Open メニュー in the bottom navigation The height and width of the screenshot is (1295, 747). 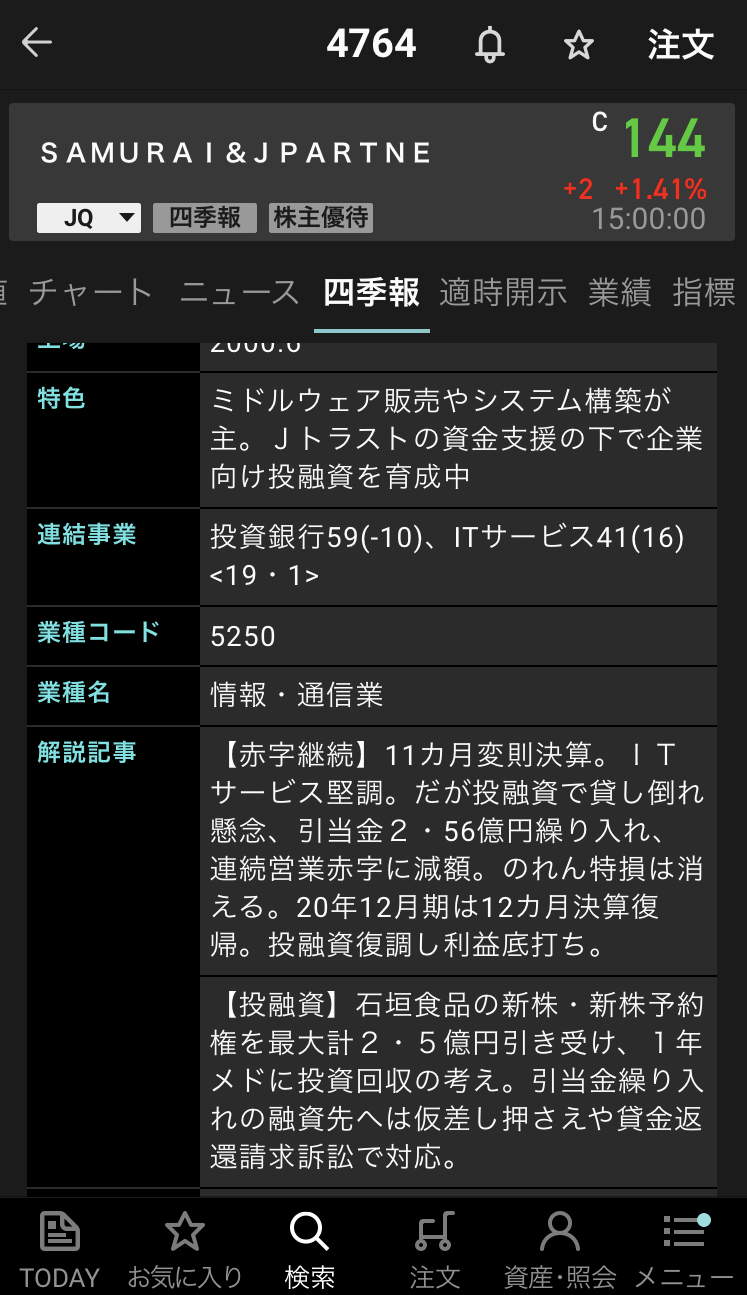click(x=684, y=1247)
